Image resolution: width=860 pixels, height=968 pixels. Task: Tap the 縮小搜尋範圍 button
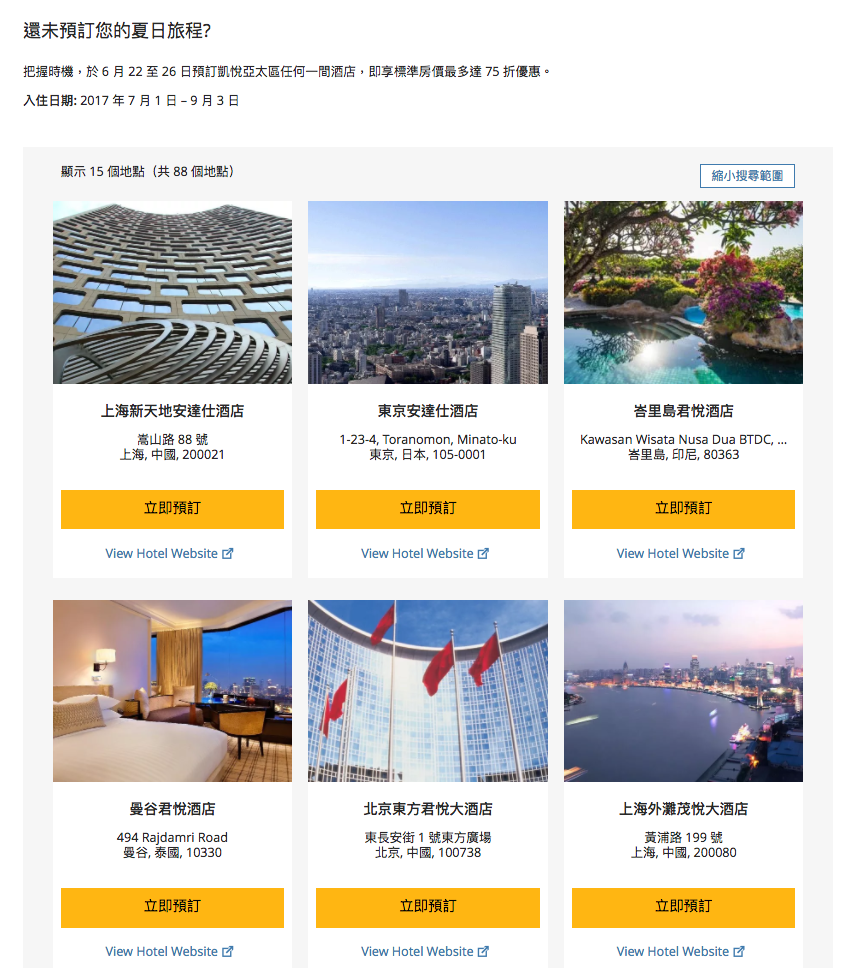pos(747,176)
